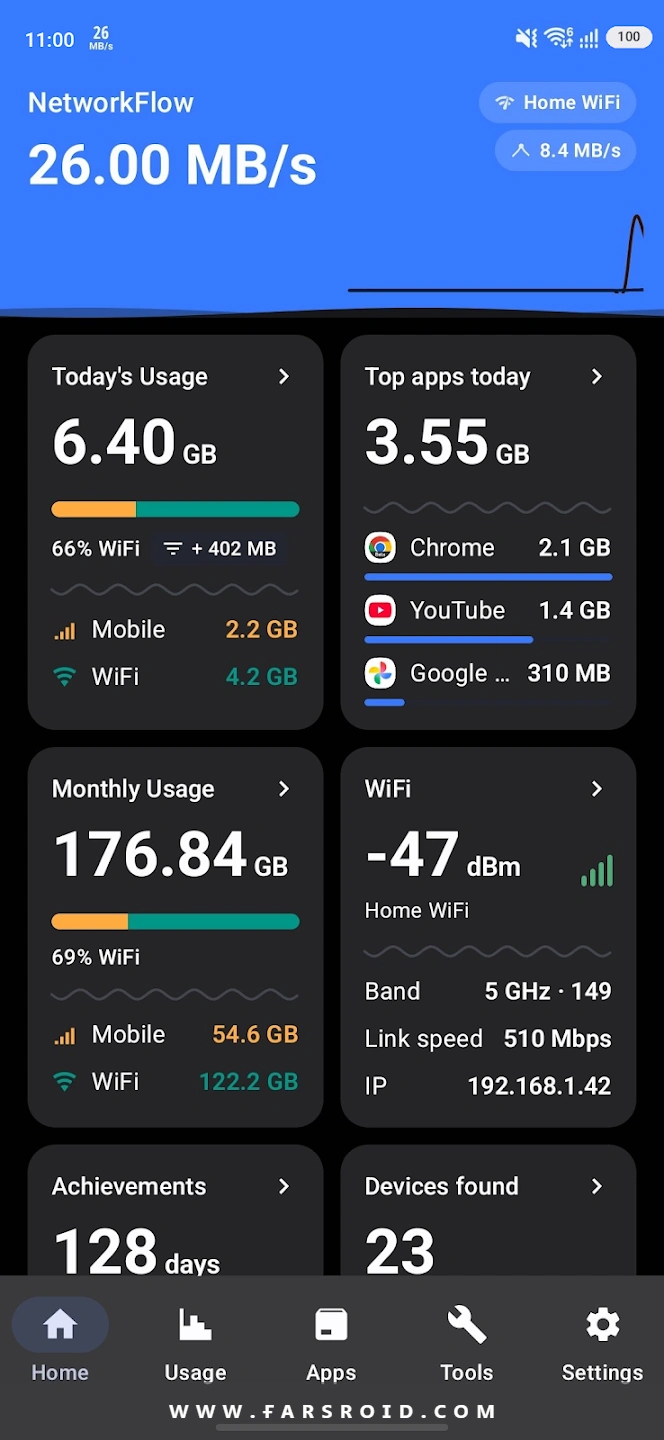The image size is (664, 1440).
Task: Select the YouTube row in top apps
Action: click(488, 616)
